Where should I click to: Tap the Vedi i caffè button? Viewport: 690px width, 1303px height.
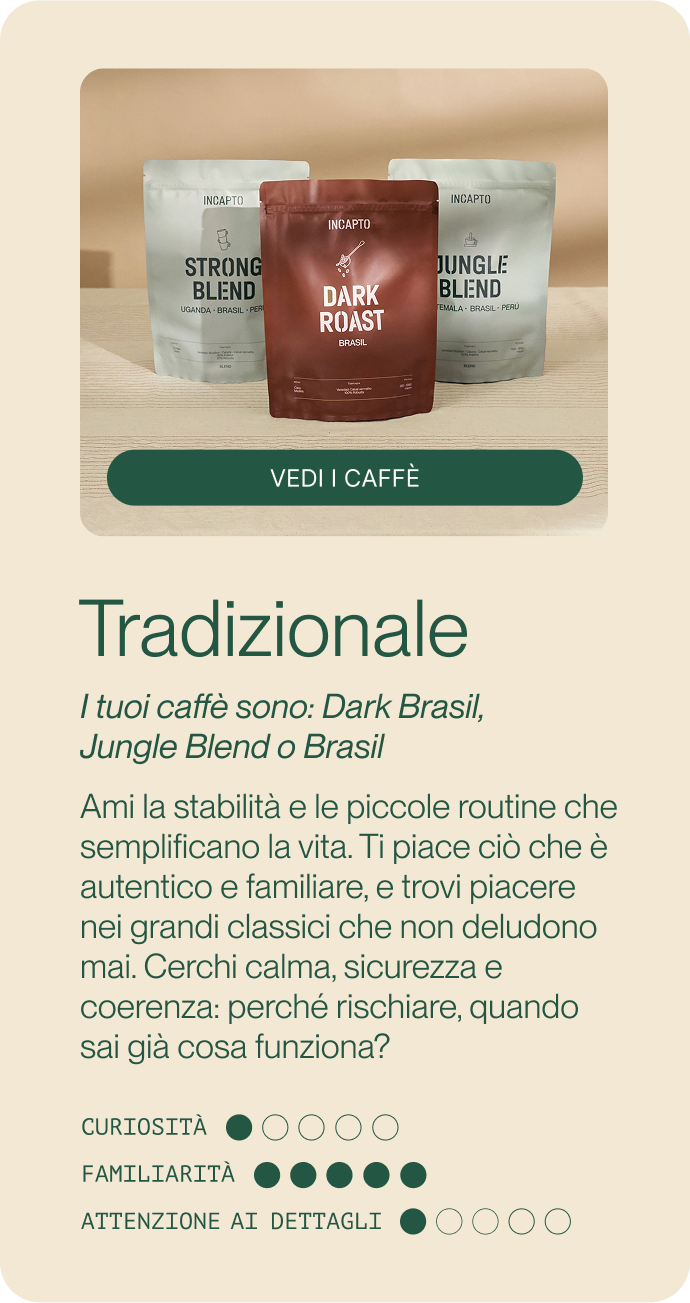pyautogui.click(x=344, y=478)
